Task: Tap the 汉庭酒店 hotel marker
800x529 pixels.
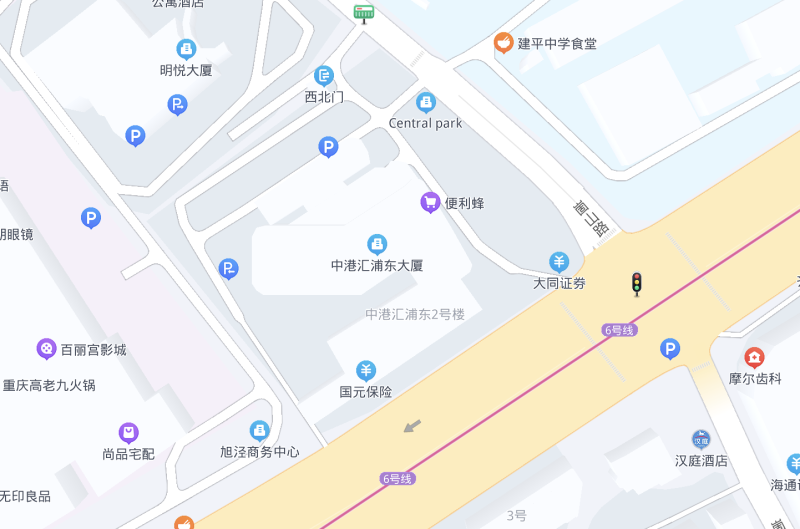Action: pyautogui.click(x=701, y=440)
